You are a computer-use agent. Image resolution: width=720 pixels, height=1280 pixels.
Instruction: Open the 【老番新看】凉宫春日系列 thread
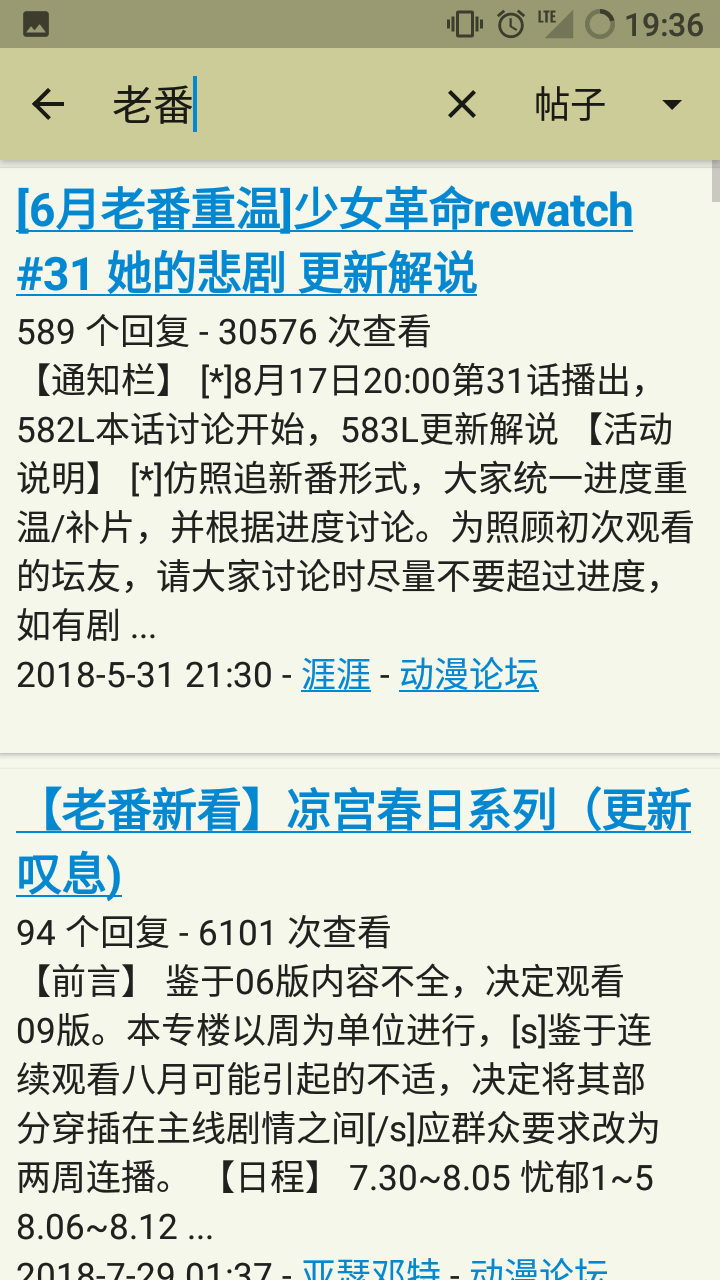[354, 843]
